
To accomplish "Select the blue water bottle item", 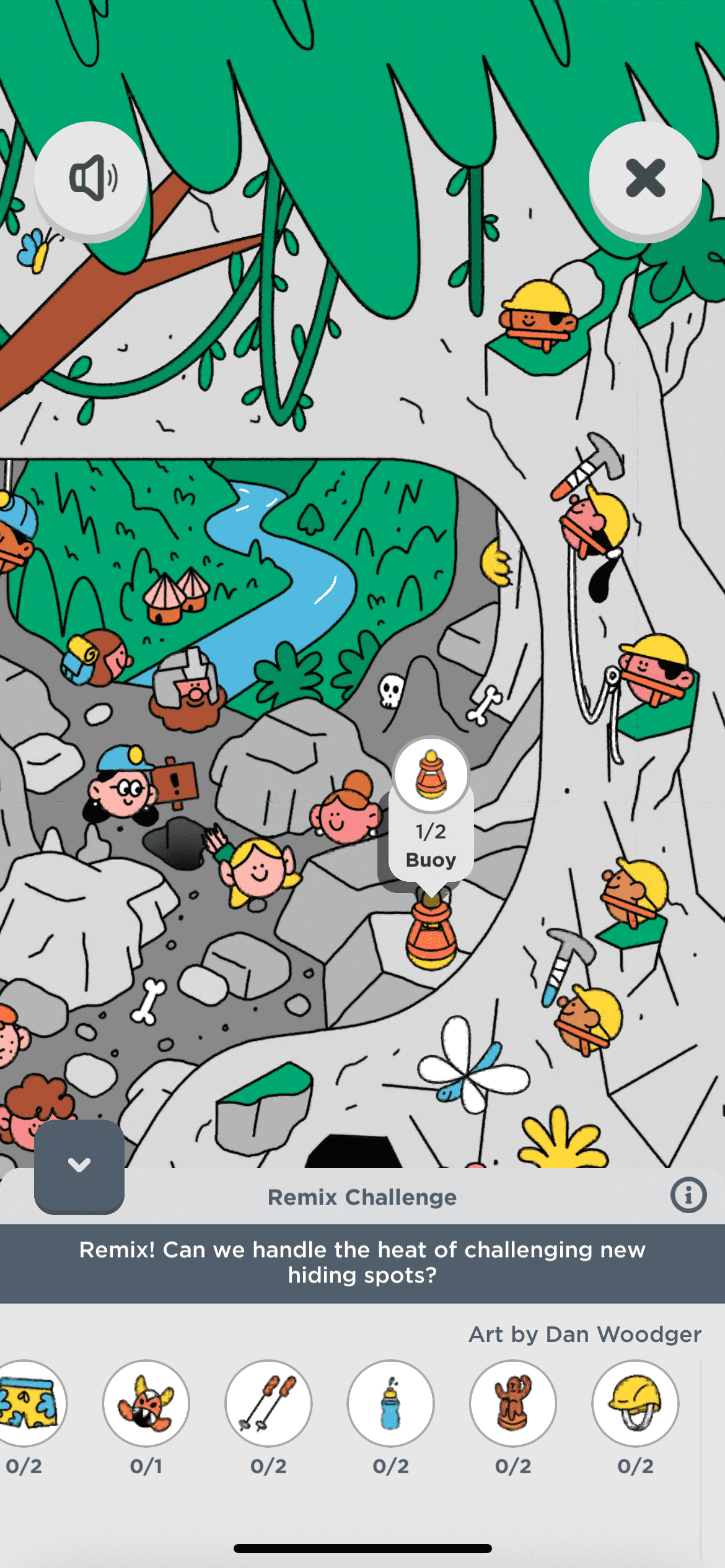I will pos(390,1403).
